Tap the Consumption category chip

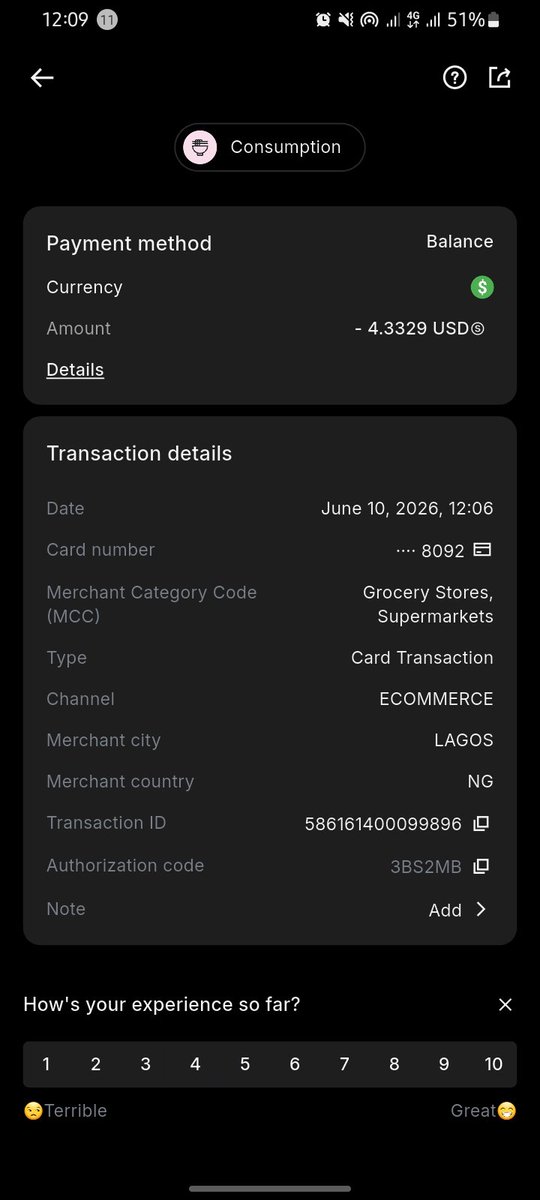pos(270,147)
